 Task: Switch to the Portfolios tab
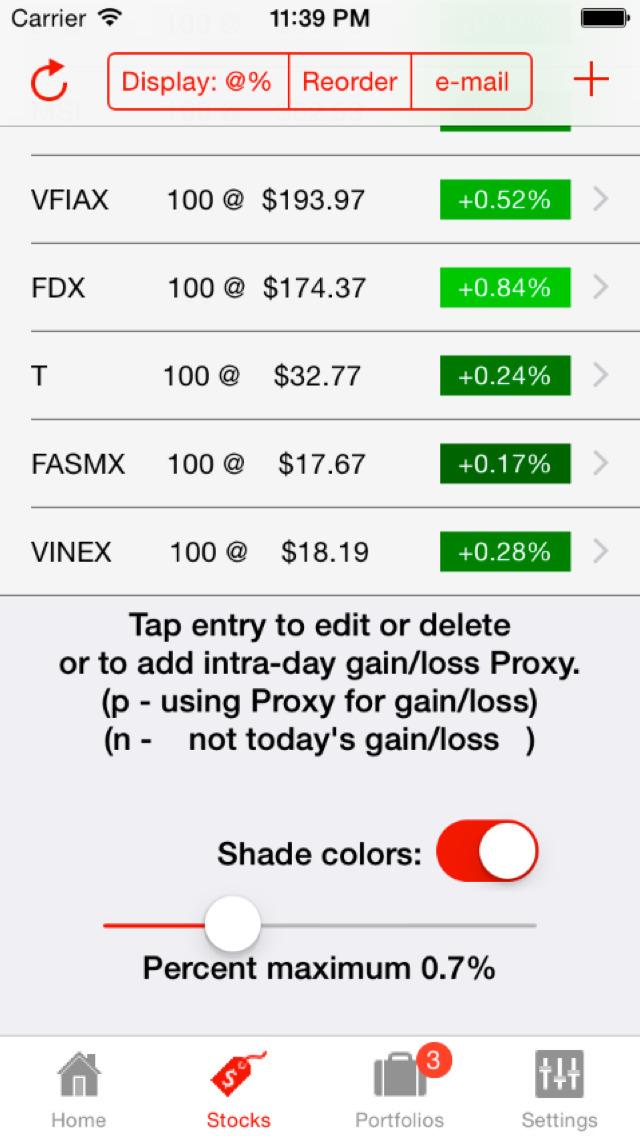pos(399,1089)
